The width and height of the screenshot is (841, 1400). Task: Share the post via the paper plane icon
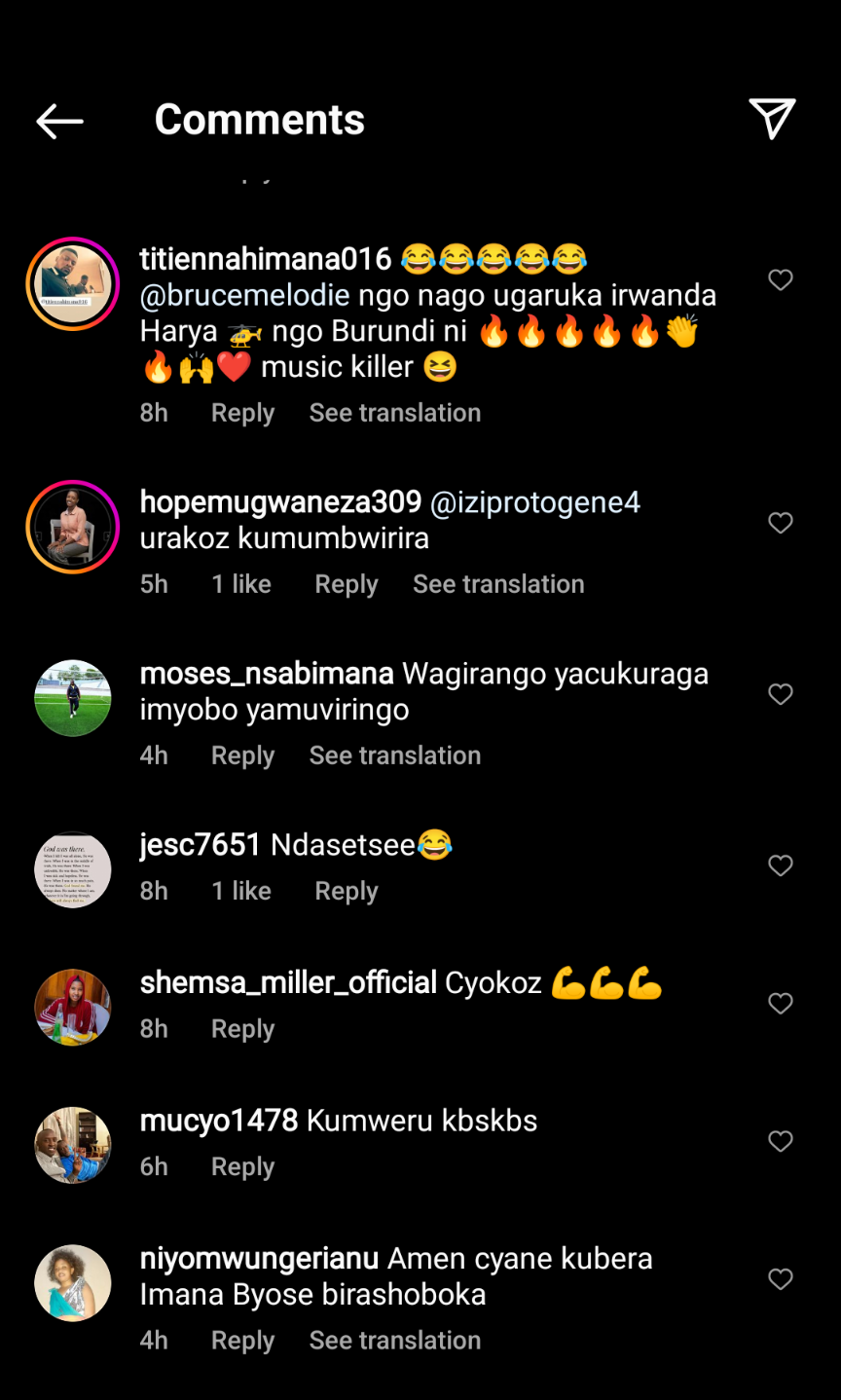(772, 119)
